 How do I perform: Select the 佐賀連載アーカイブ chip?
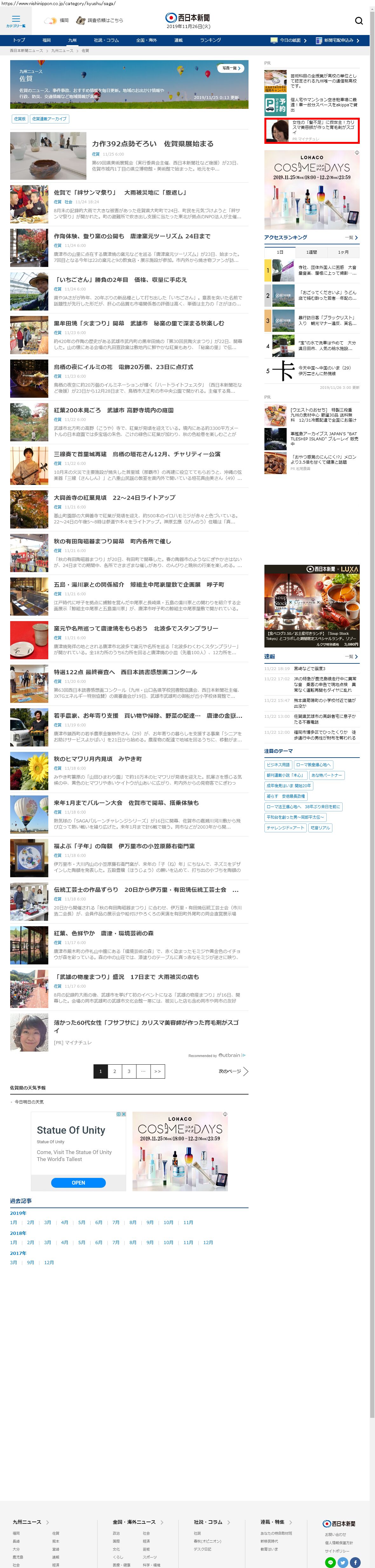pyautogui.click(x=49, y=119)
